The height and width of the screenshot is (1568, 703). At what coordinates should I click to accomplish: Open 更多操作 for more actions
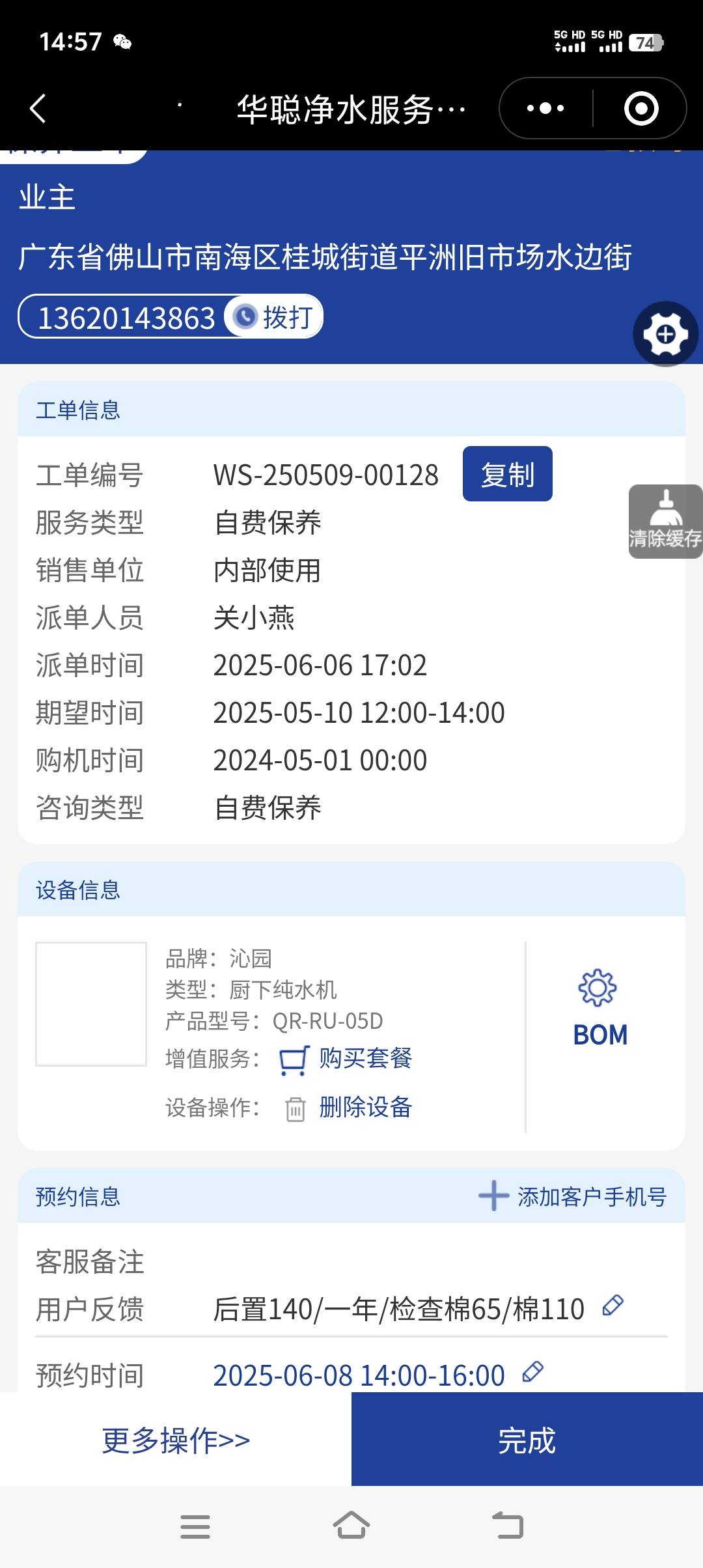pyautogui.click(x=176, y=1440)
